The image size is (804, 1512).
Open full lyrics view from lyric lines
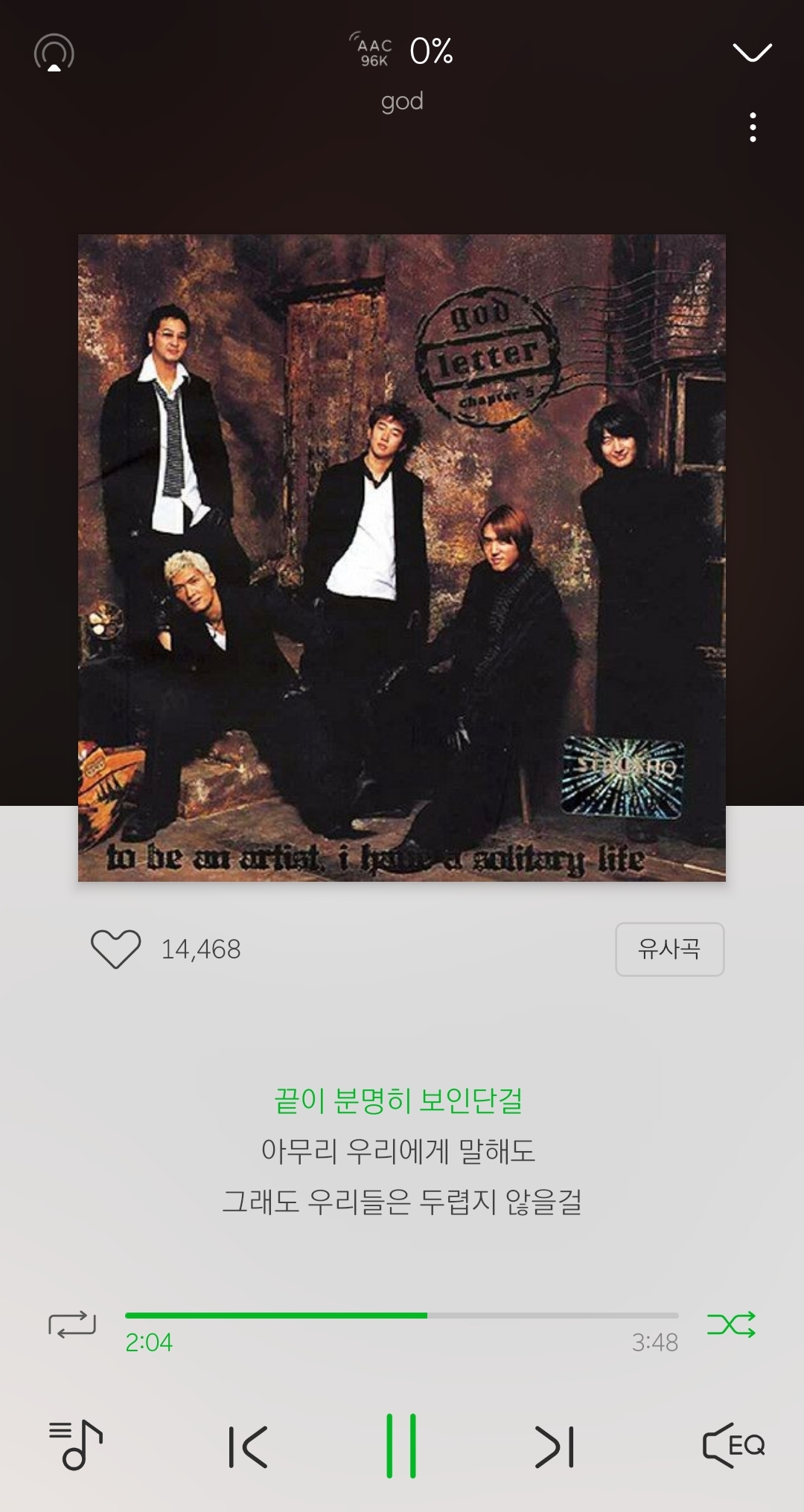(x=402, y=1150)
